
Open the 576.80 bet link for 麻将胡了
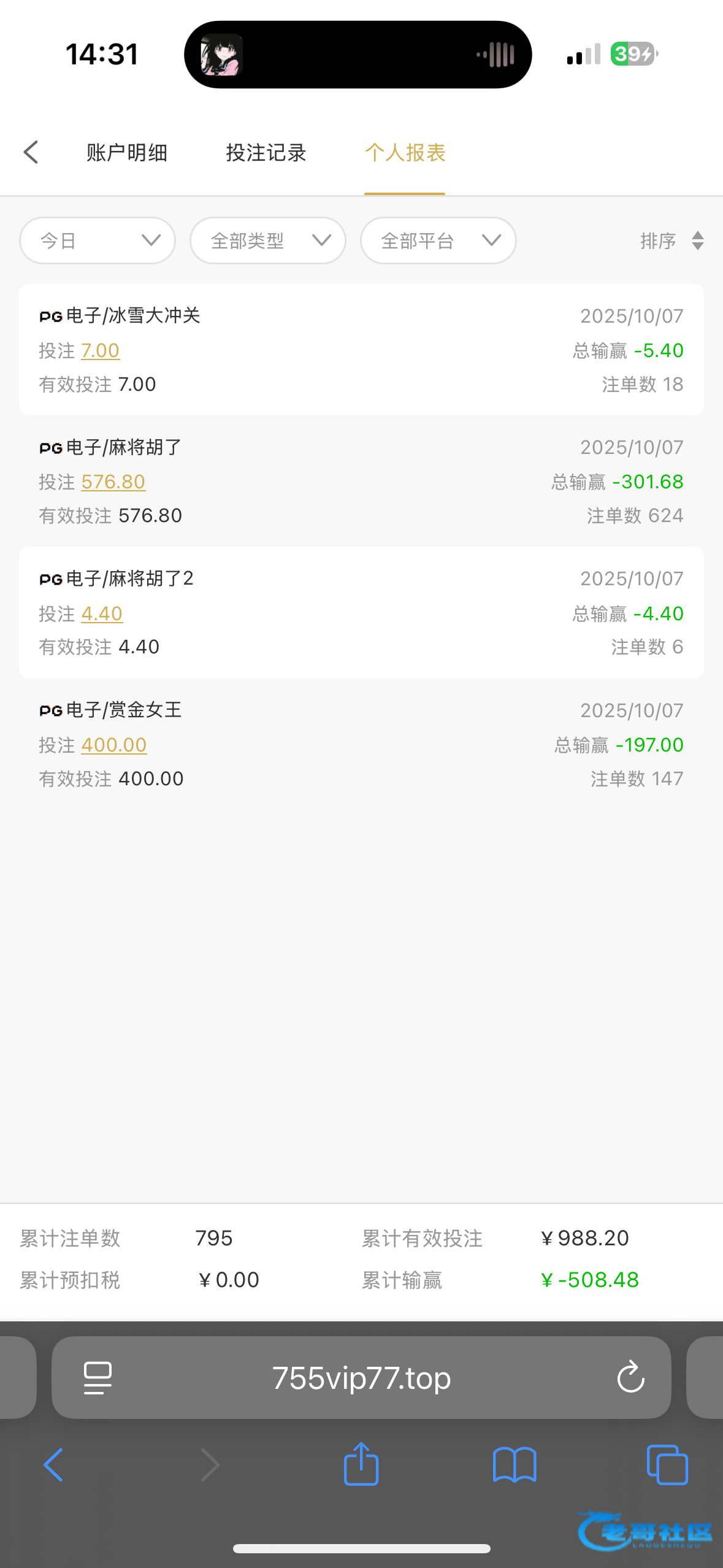113,482
